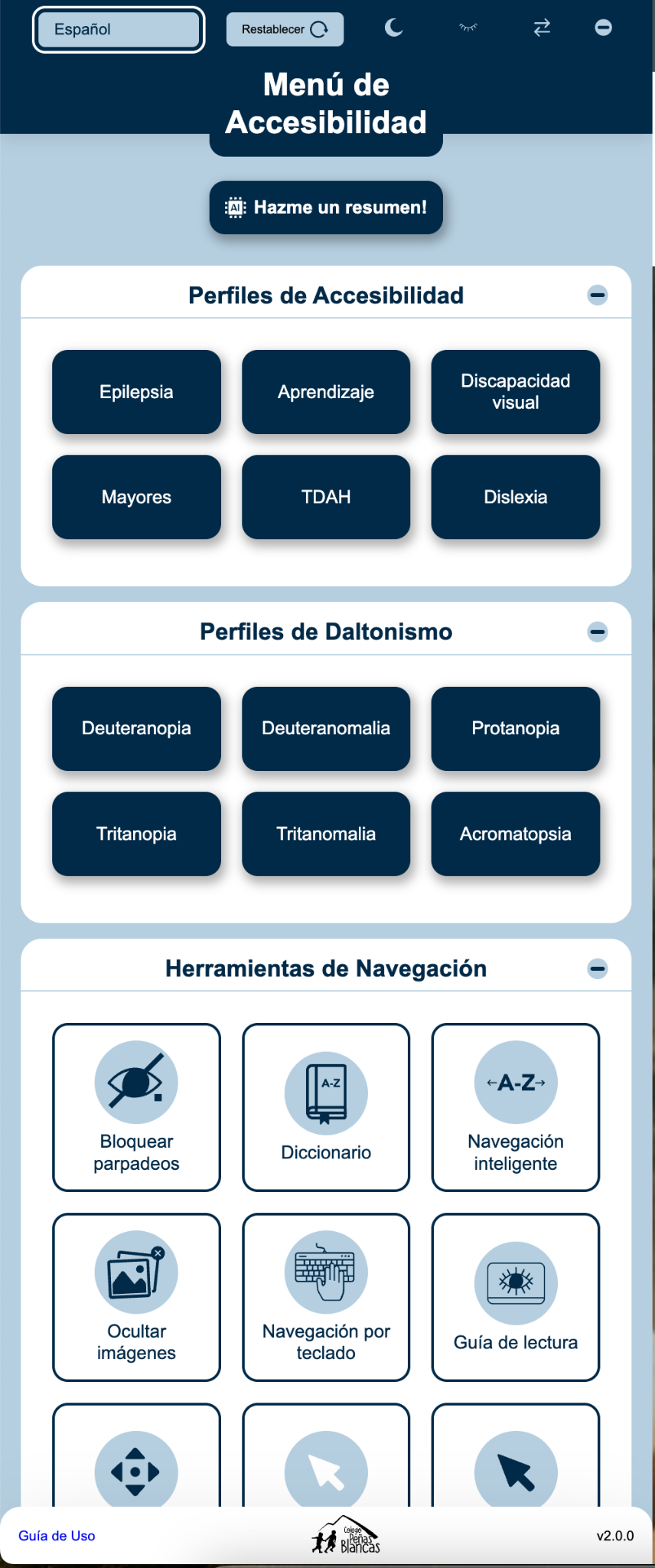Select the Acromatopsia color filter

[515, 834]
